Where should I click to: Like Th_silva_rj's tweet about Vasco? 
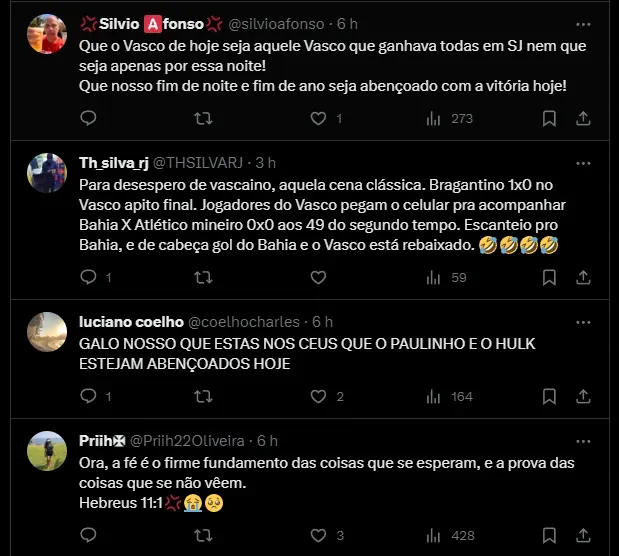pos(318,277)
